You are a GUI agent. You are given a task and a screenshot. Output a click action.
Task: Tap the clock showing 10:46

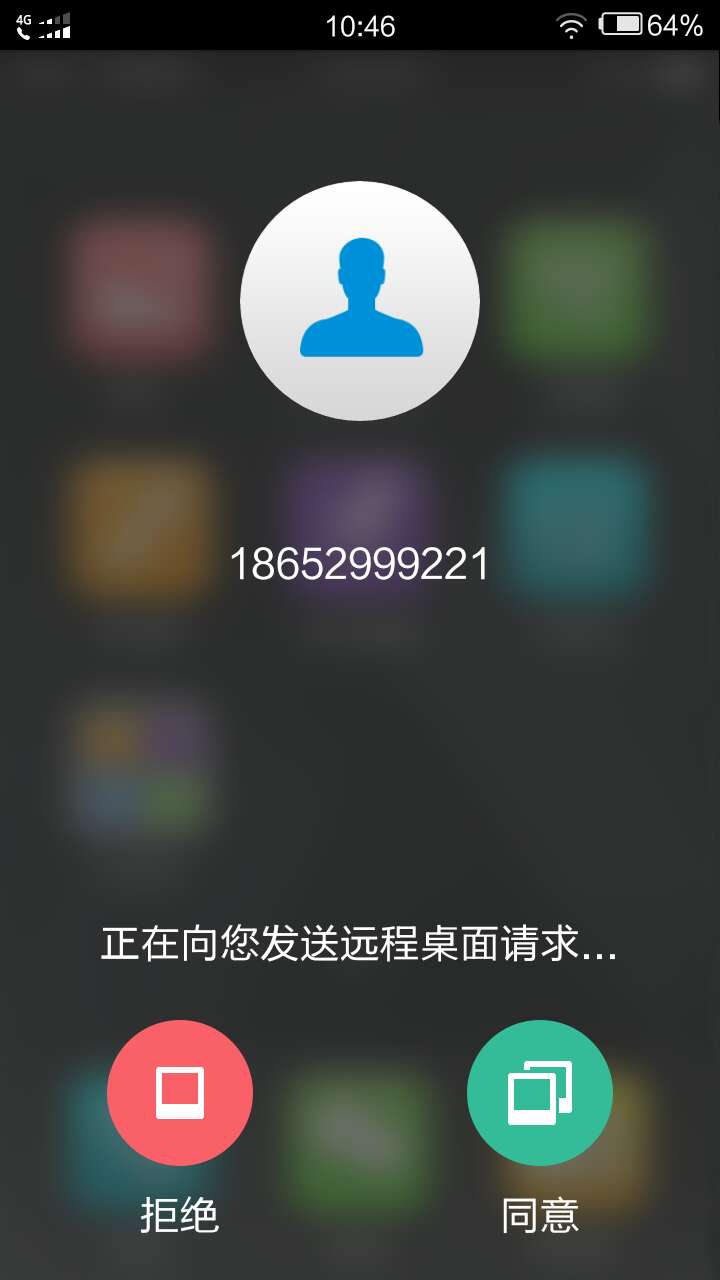tap(360, 25)
